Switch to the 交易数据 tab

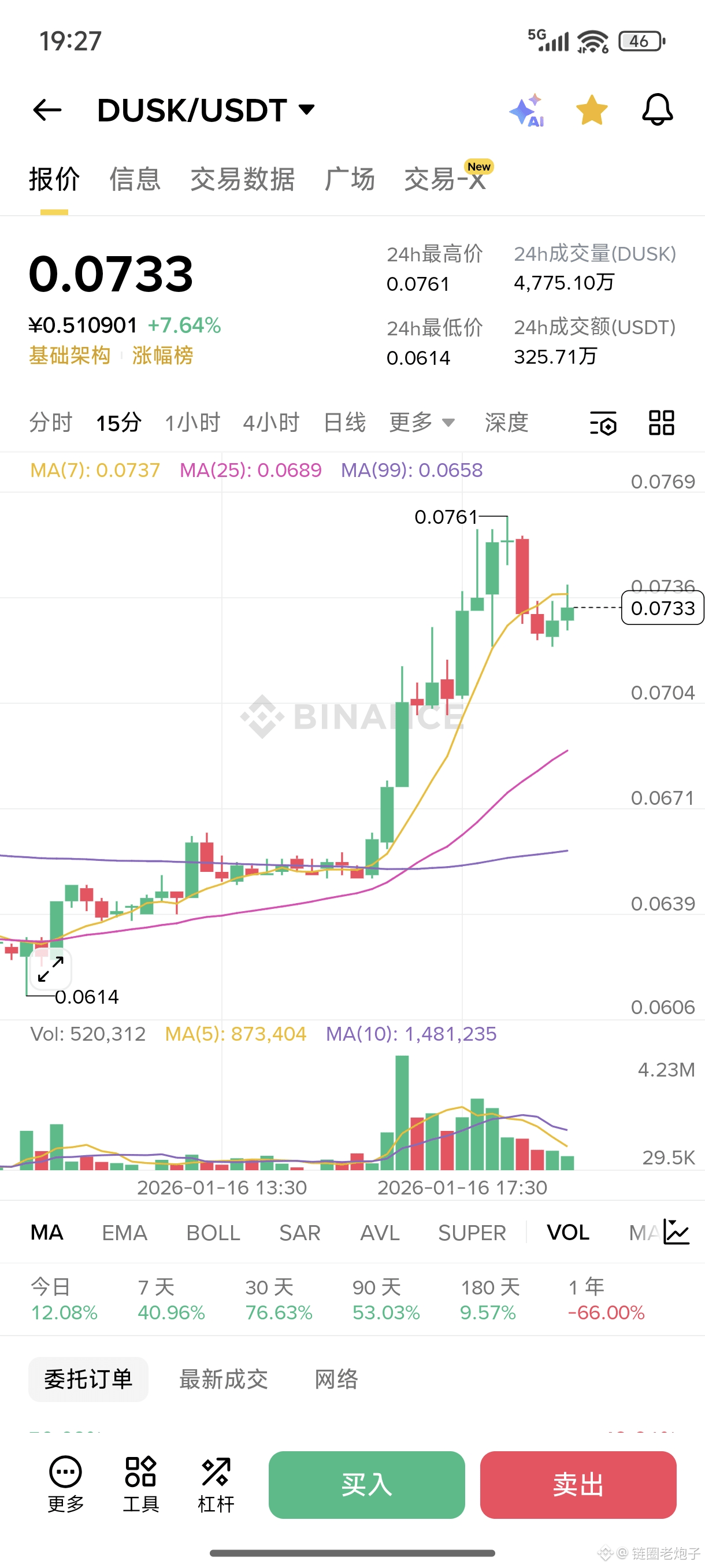point(242,180)
